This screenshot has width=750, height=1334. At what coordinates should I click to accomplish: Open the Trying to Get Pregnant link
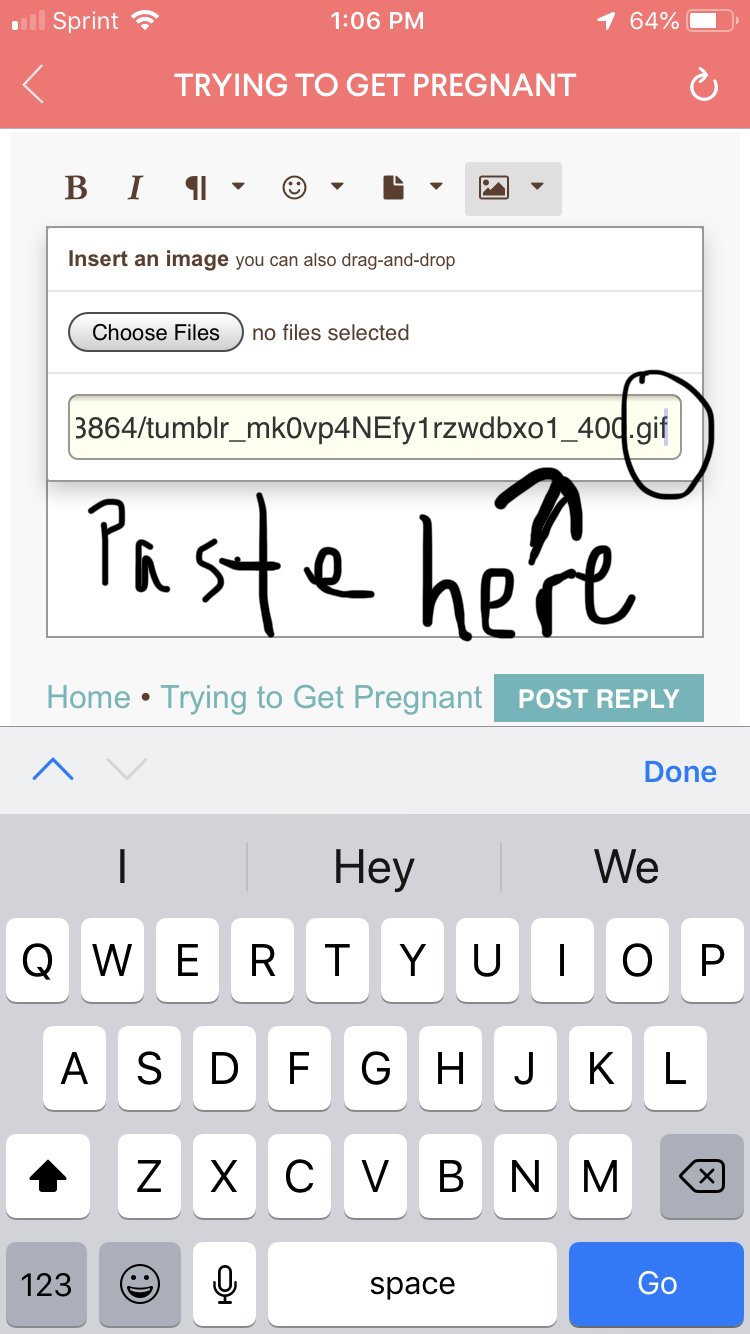pyautogui.click(x=322, y=697)
